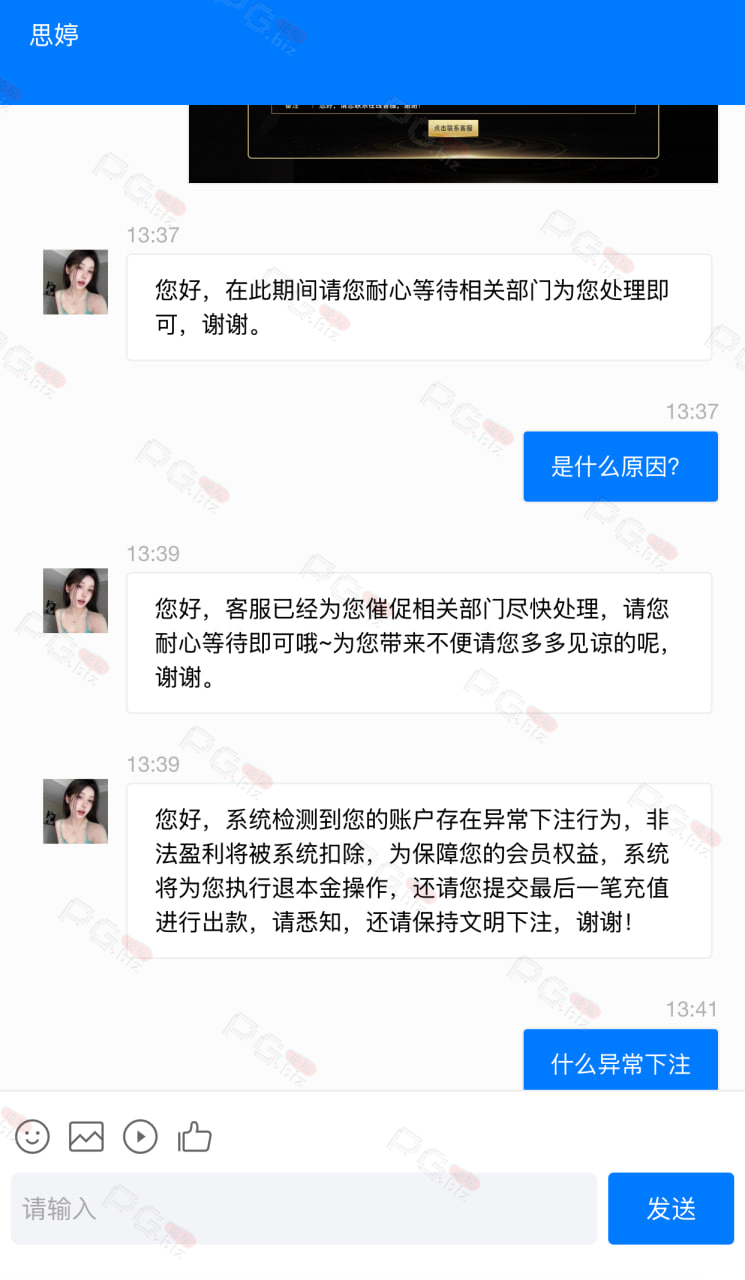Focus the 请输入 message field
The width and height of the screenshot is (745, 1280).
[304, 1209]
